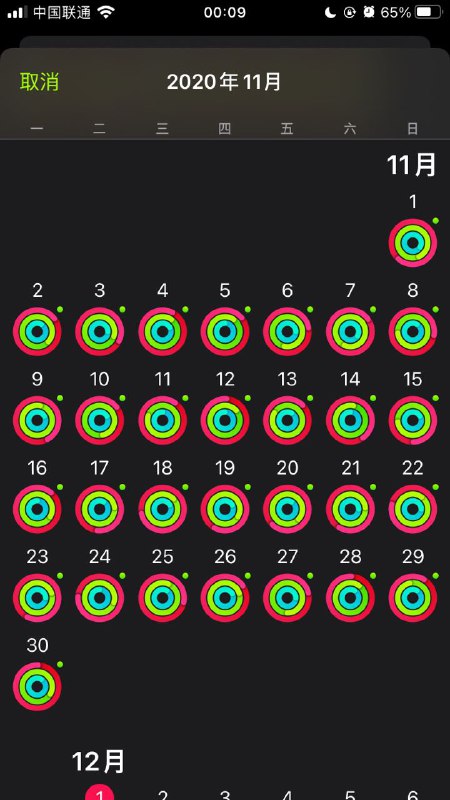Open activity rings for November 14
Viewport: 450px width, 800px height.
(x=351, y=420)
